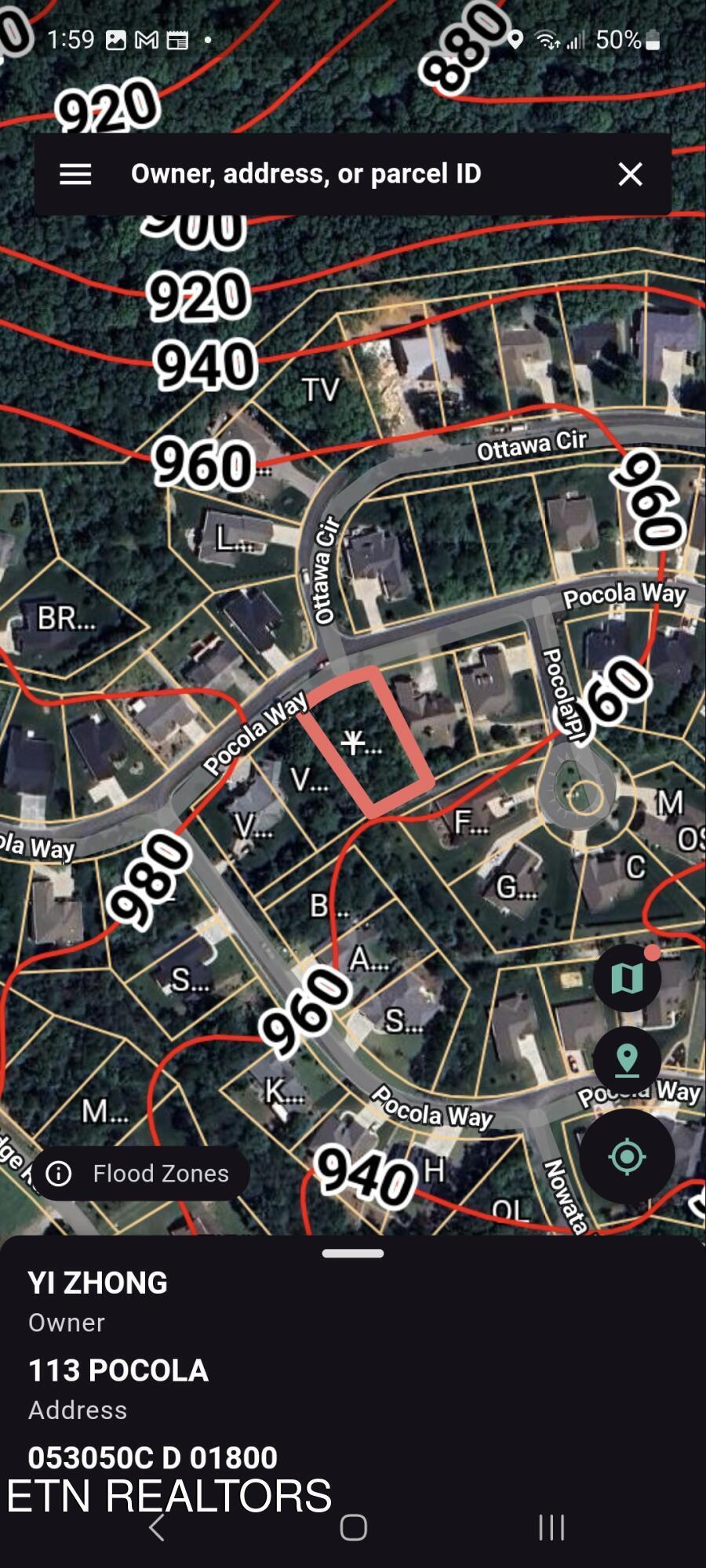The width and height of the screenshot is (706, 1568).
Task: Go back with system back button
Action: point(157,1527)
